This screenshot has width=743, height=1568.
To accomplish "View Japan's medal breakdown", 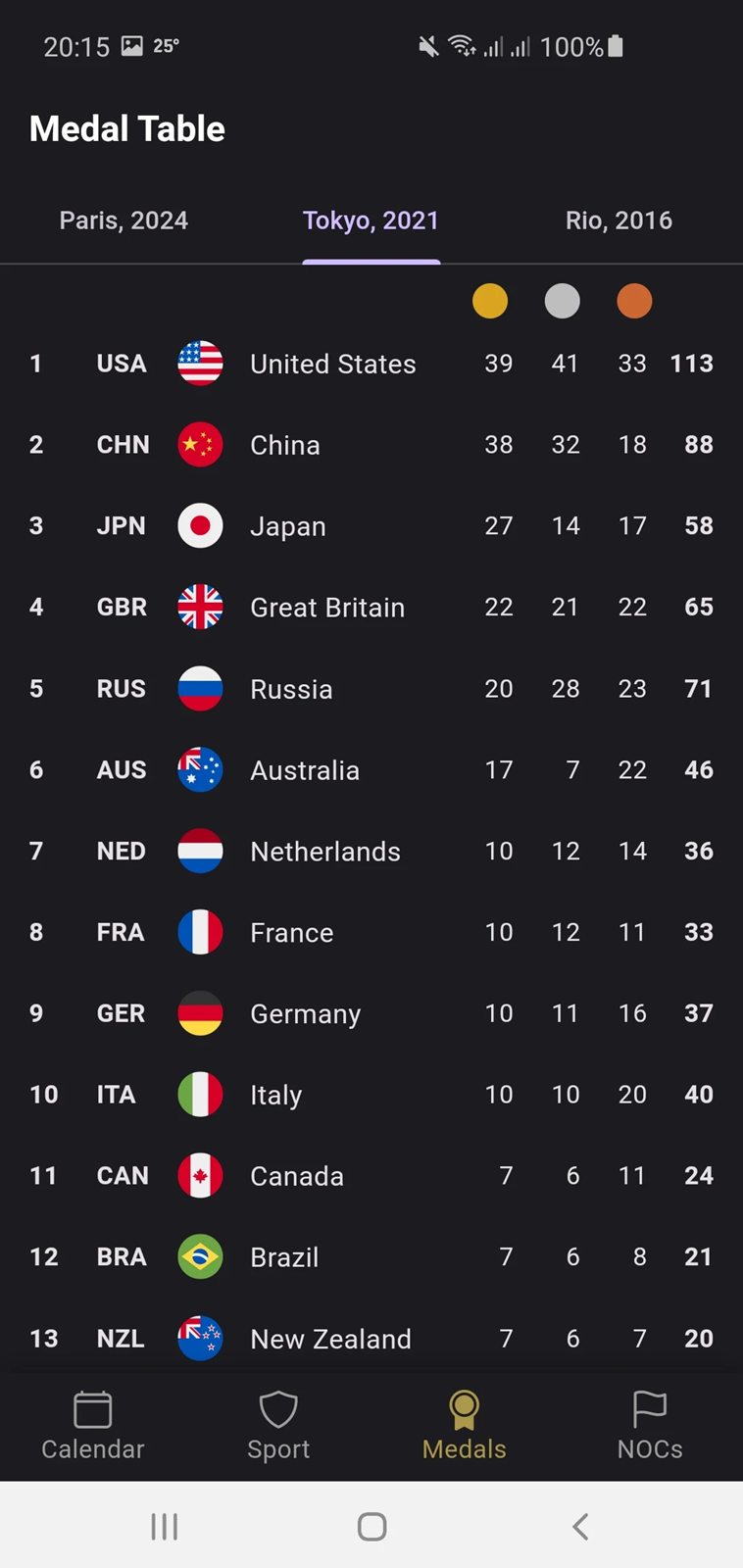I will coord(371,526).
